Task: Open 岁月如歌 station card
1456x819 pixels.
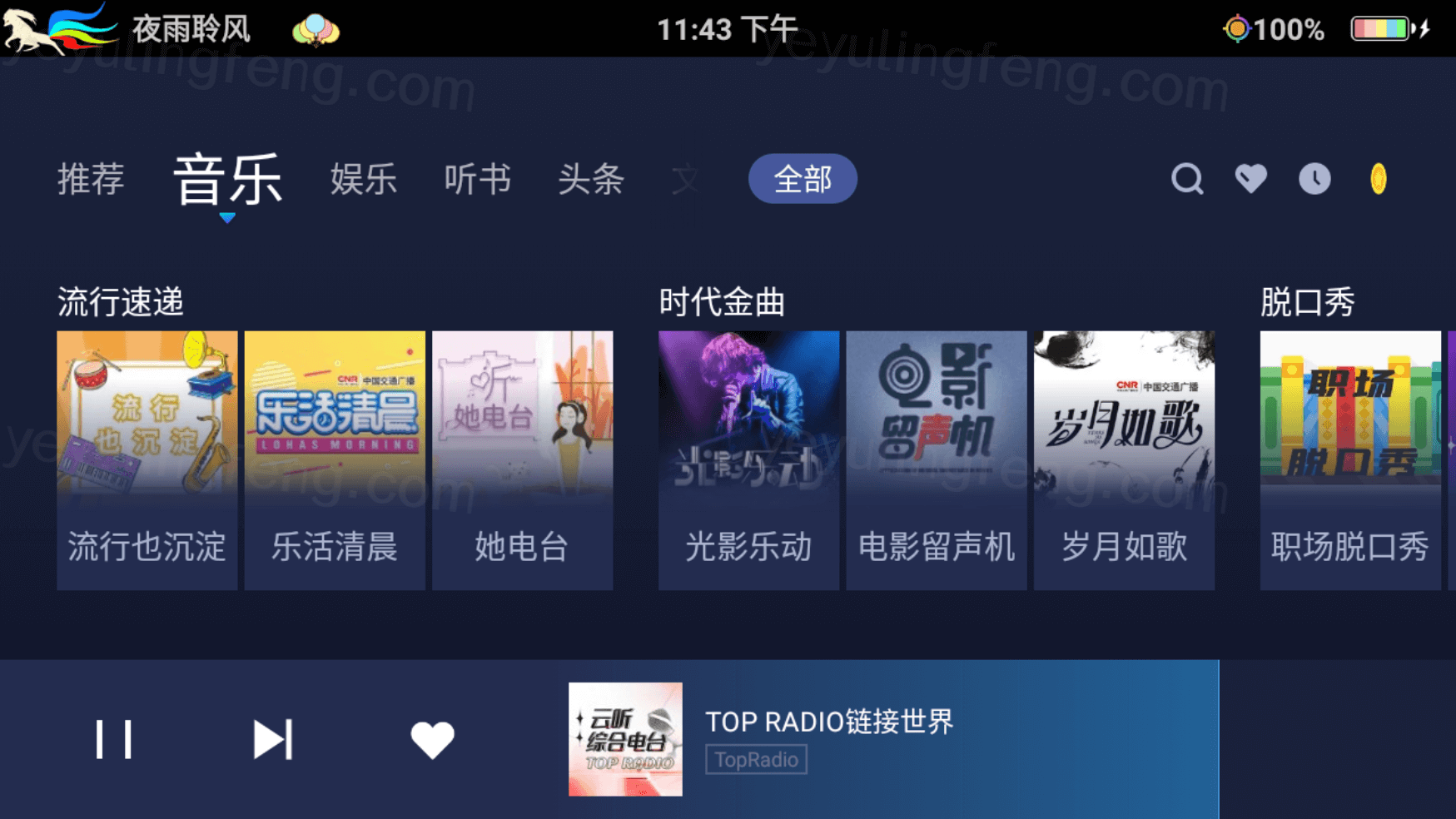Action: pyautogui.click(x=1124, y=459)
